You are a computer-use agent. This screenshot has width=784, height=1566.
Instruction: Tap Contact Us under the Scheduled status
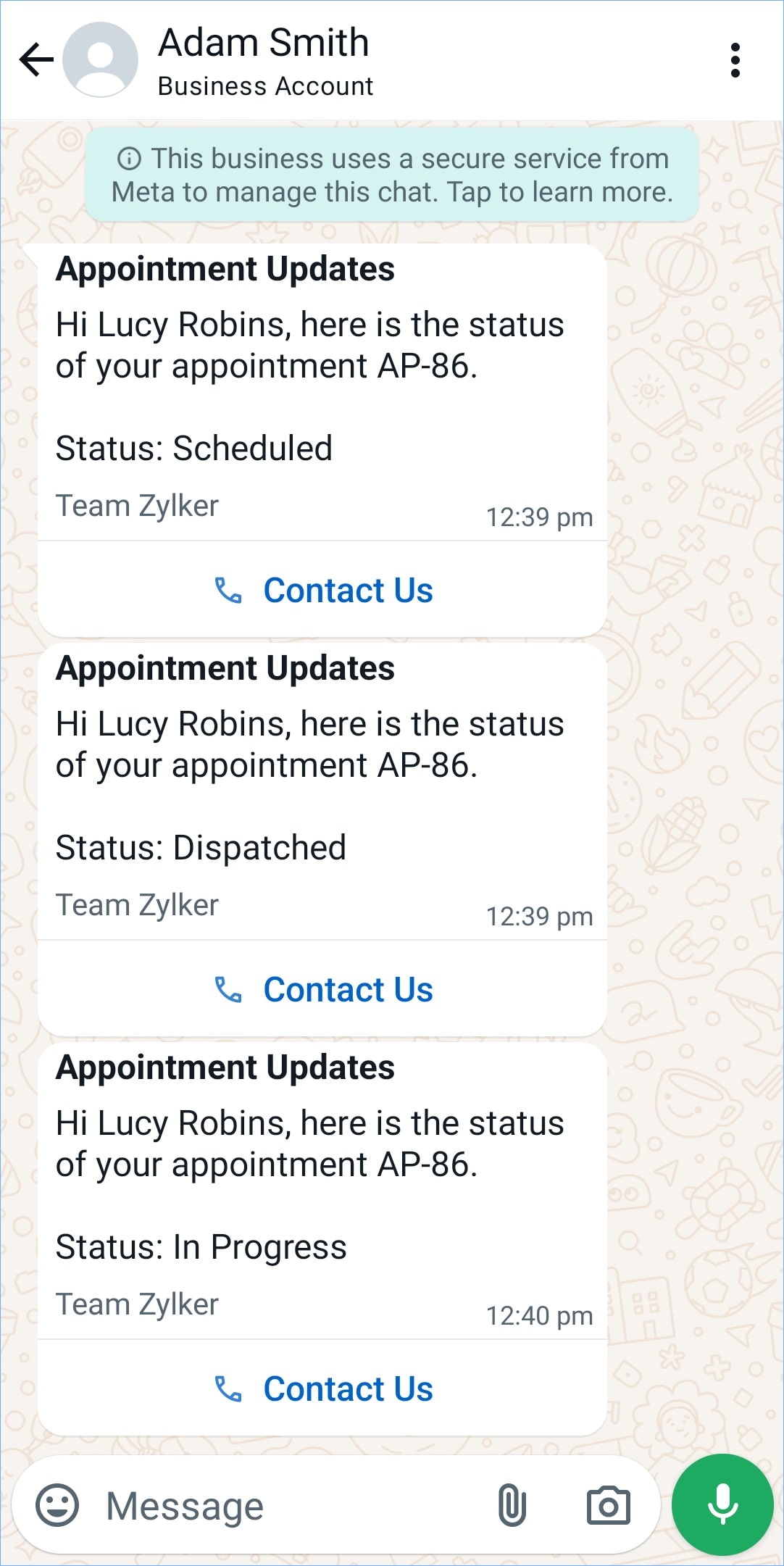click(323, 590)
